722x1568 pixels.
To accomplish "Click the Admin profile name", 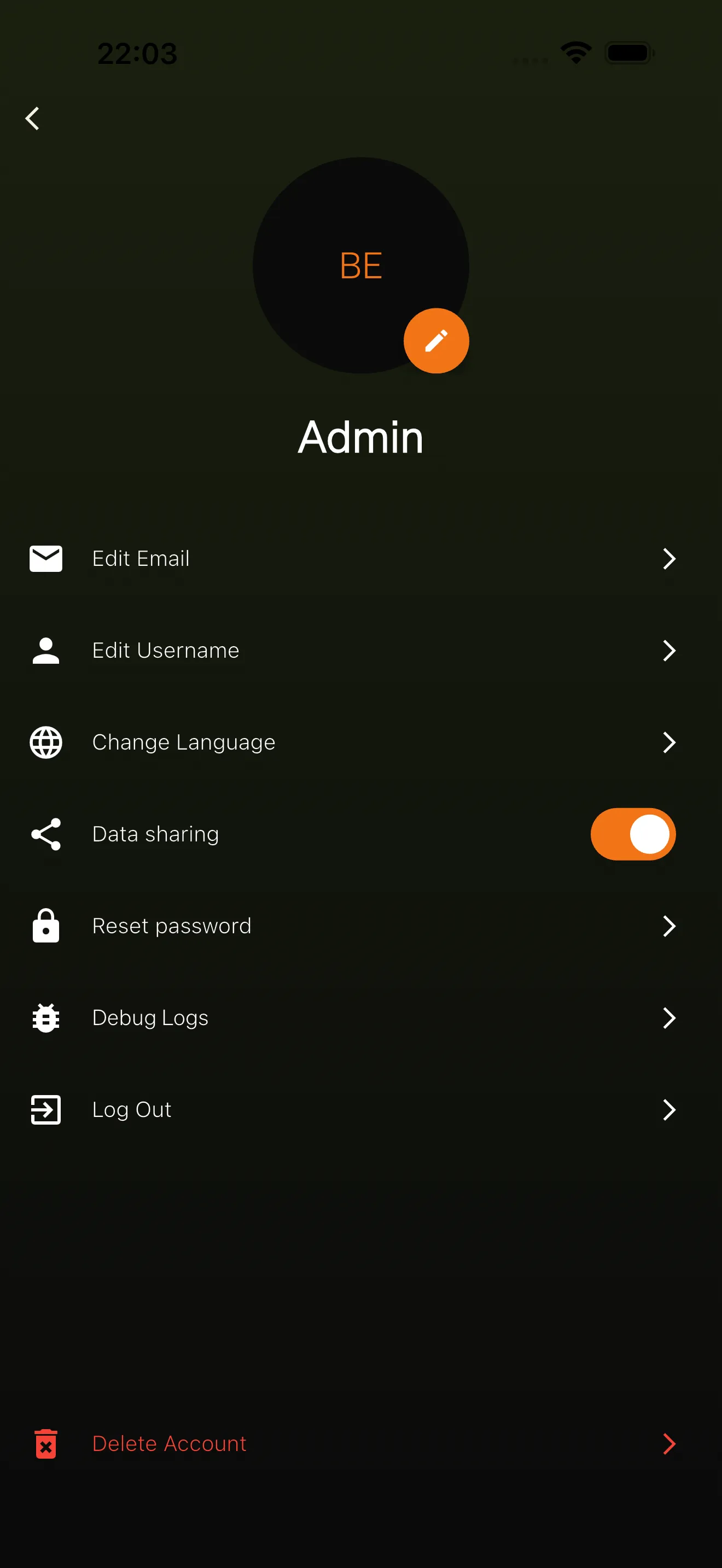I will (x=360, y=437).
